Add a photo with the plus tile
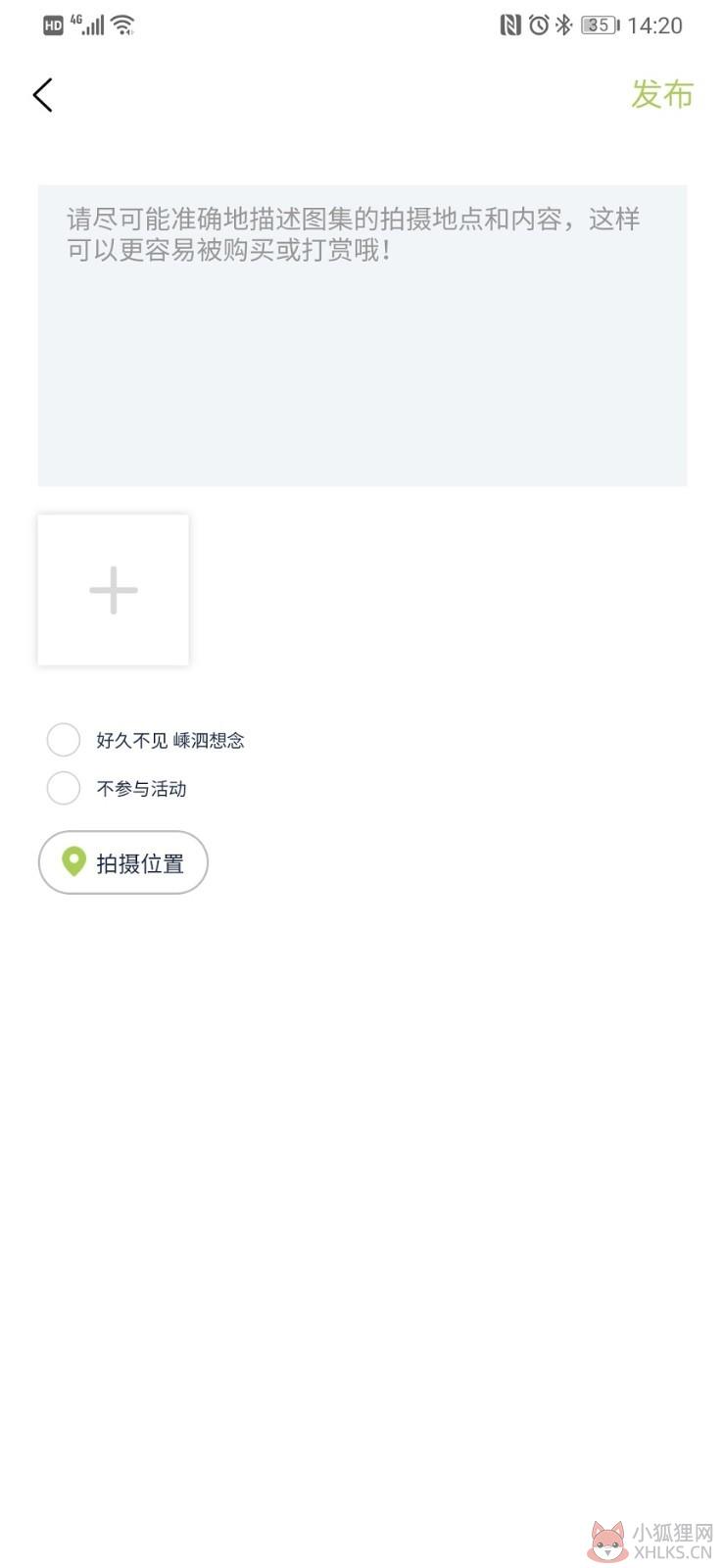723x1568 pixels. click(114, 590)
